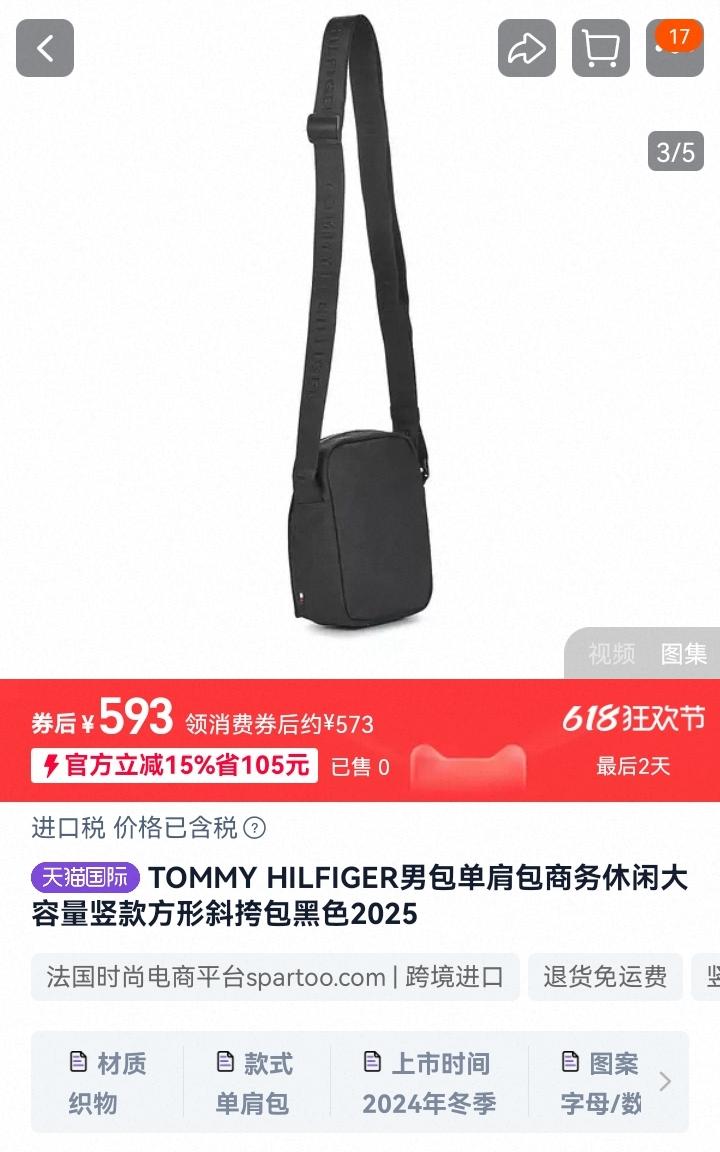Switch to the 图集 tab

pos(684,654)
